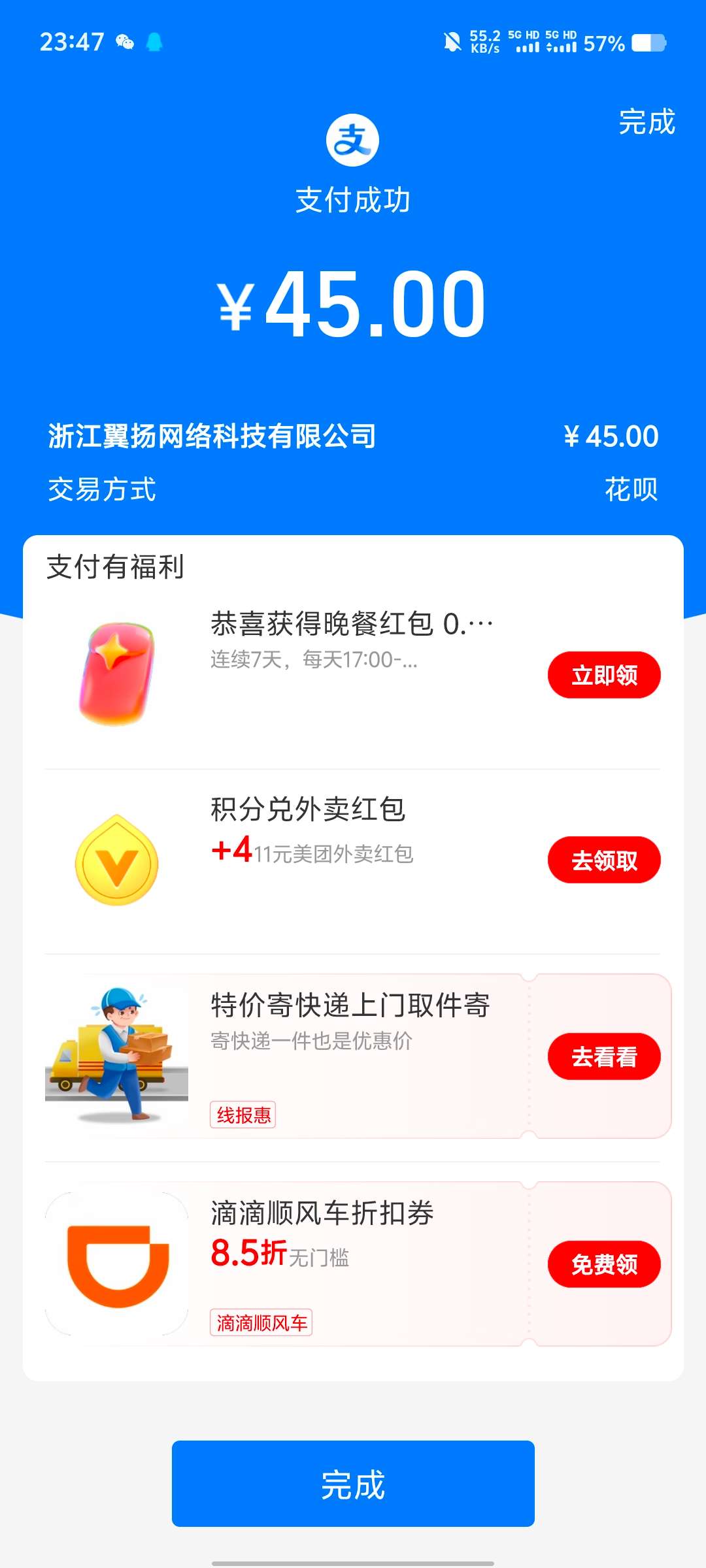Tap 完成 in the top right corner

pos(647,122)
